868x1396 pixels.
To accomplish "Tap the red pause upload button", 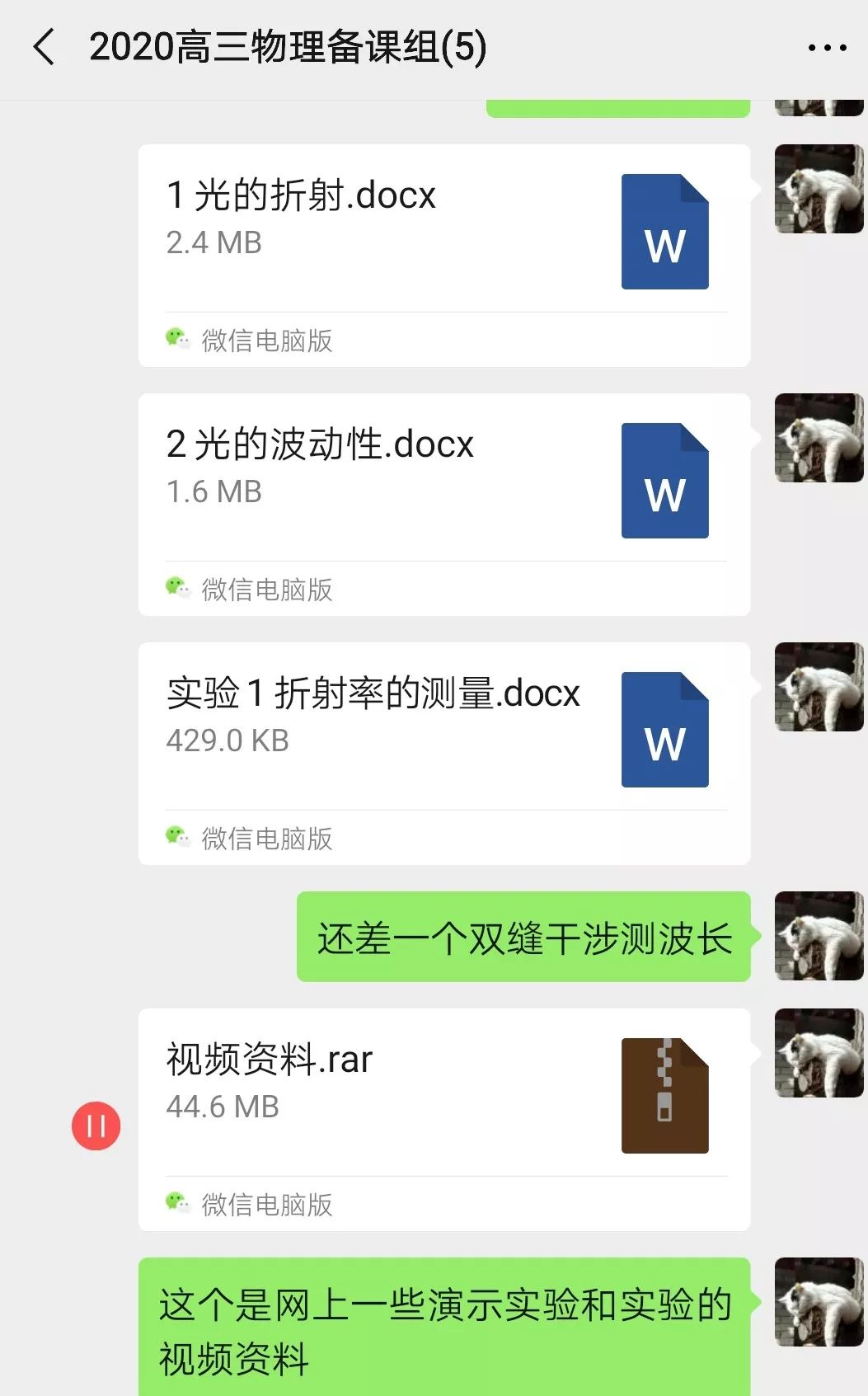I will pyautogui.click(x=96, y=1126).
